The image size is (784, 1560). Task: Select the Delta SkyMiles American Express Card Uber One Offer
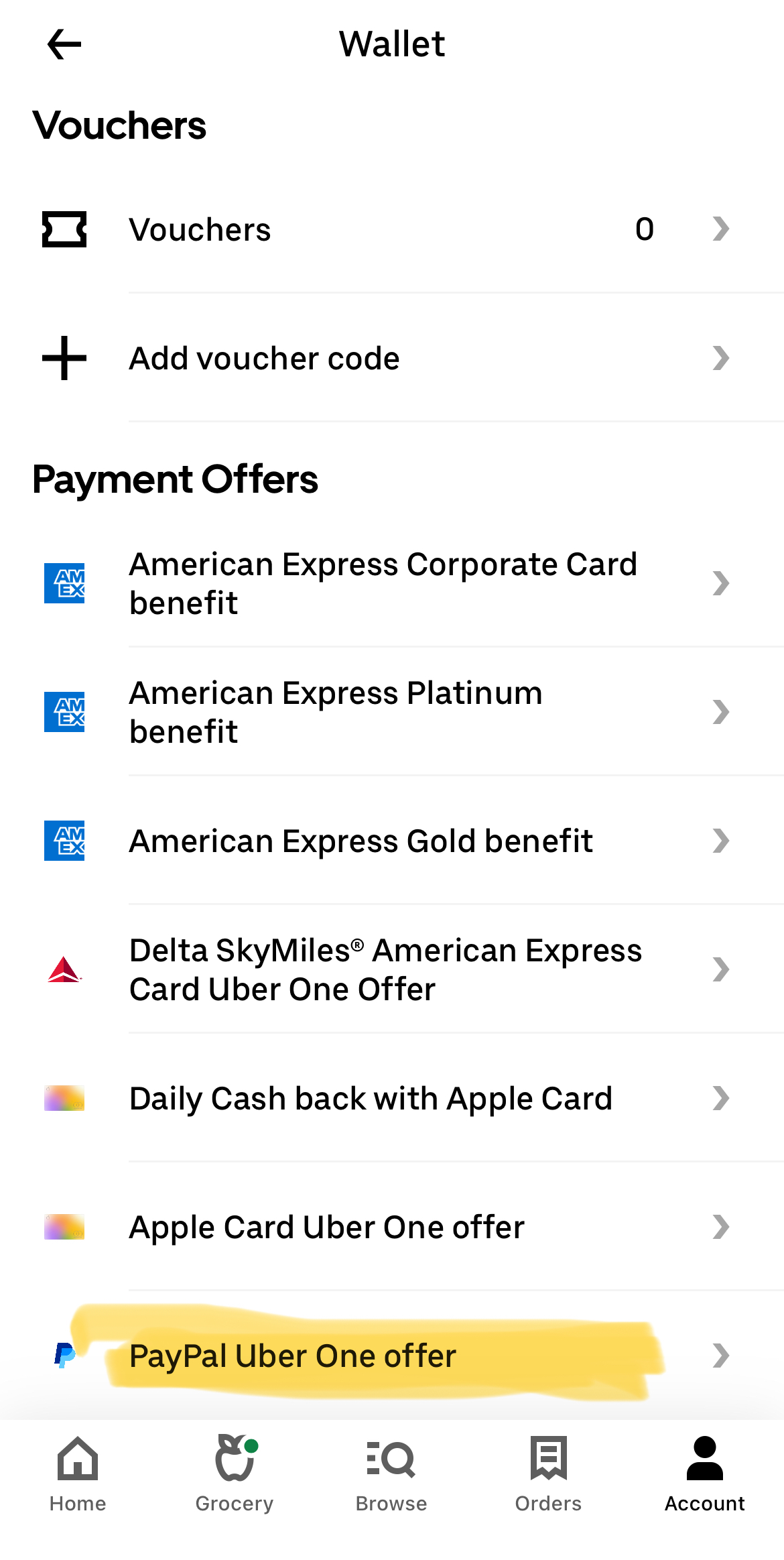pyautogui.click(x=385, y=969)
